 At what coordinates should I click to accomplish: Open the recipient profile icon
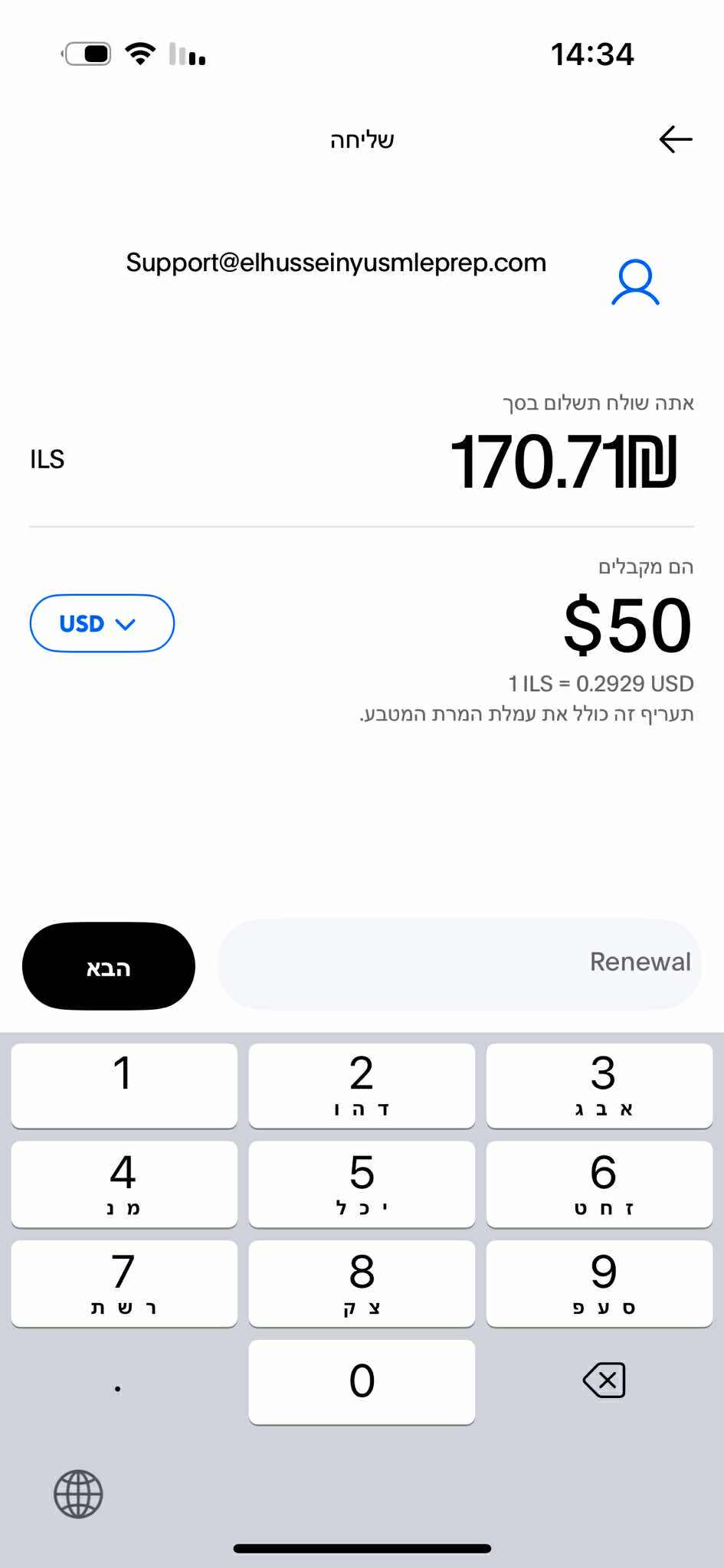pos(635,282)
